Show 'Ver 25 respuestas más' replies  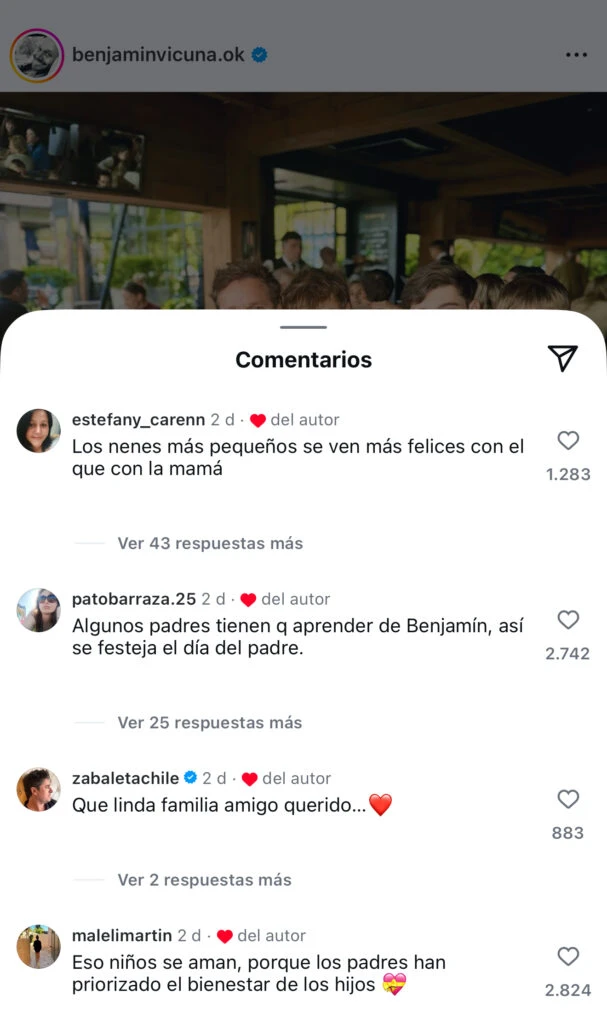click(x=210, y=722)
